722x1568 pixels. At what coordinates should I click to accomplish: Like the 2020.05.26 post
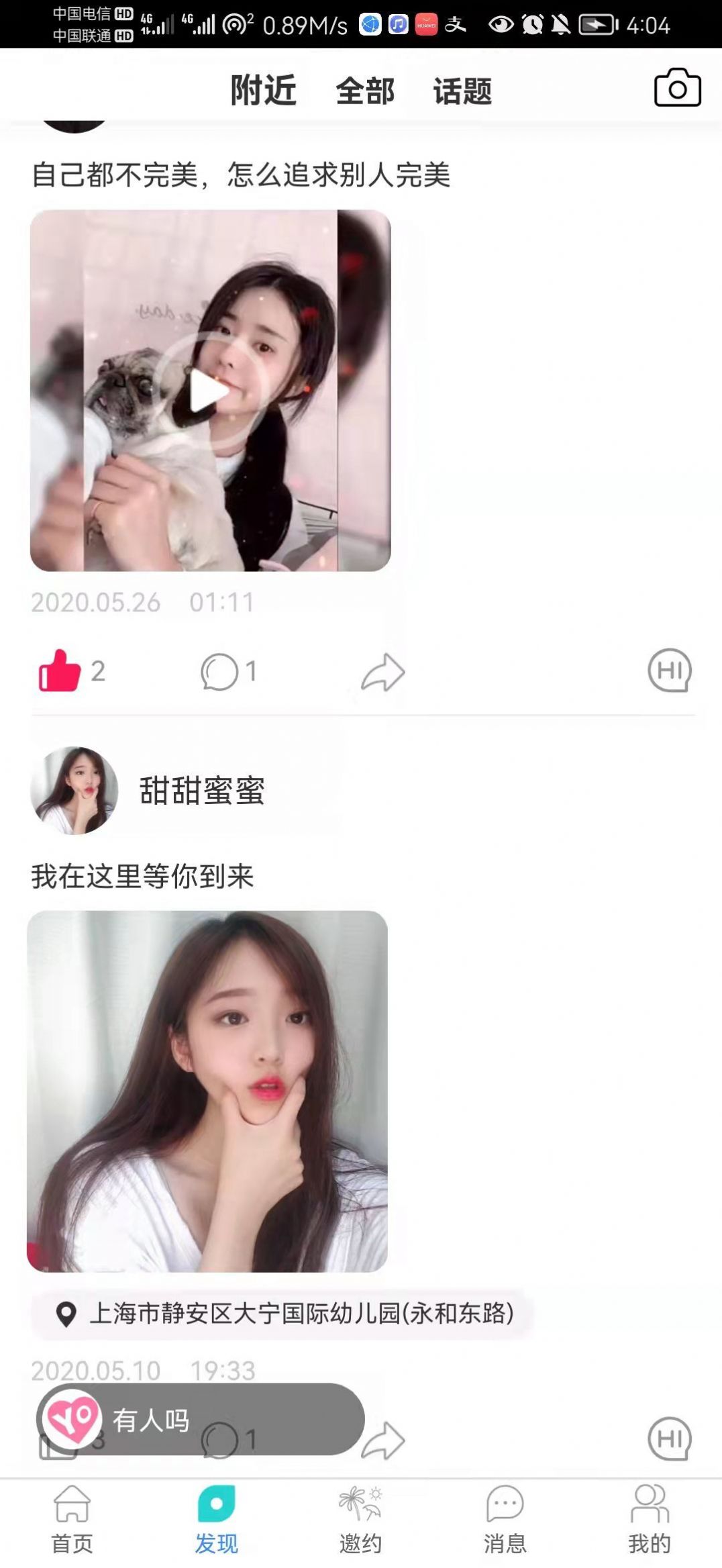[x=60, y=671]
